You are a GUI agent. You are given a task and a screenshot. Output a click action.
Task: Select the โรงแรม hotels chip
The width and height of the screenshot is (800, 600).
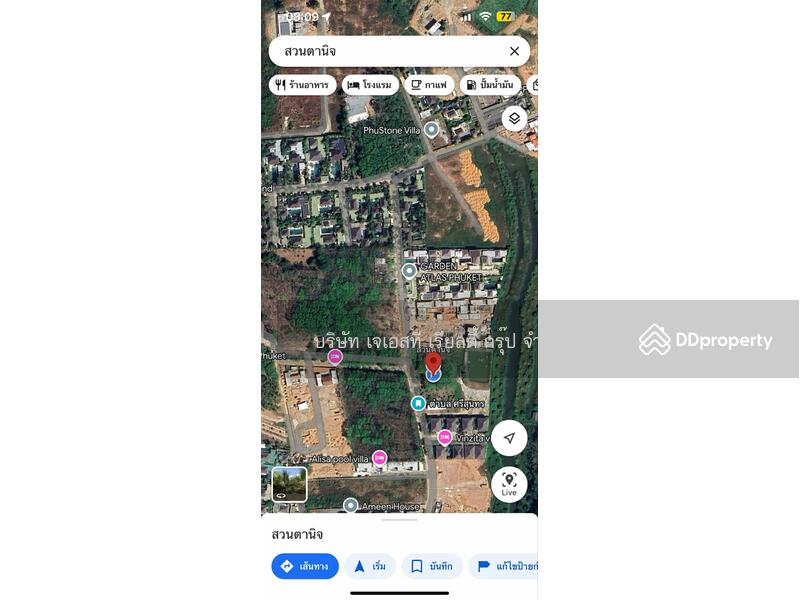pyautogui.click(x=370, y=85)
